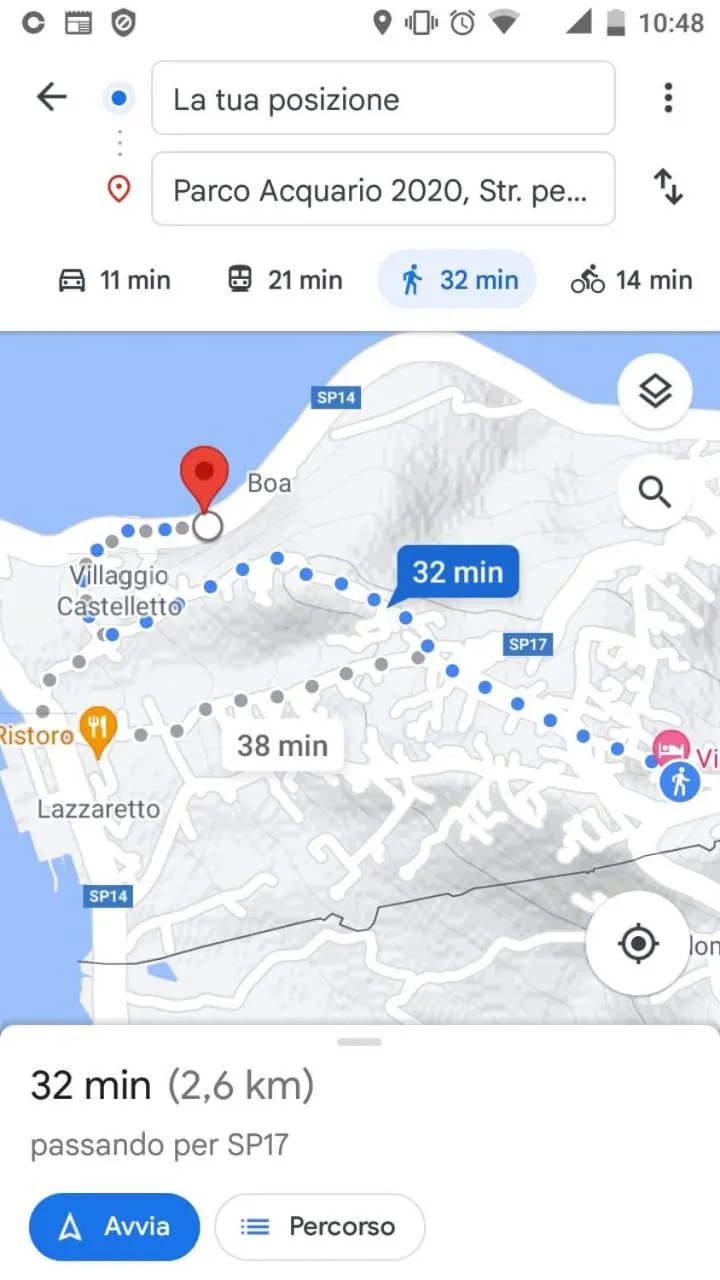The image size is (720, 1280).
Task: Keep the walking tab selected at 32 min
Action: pyautogui.click(x=456, y=280)
